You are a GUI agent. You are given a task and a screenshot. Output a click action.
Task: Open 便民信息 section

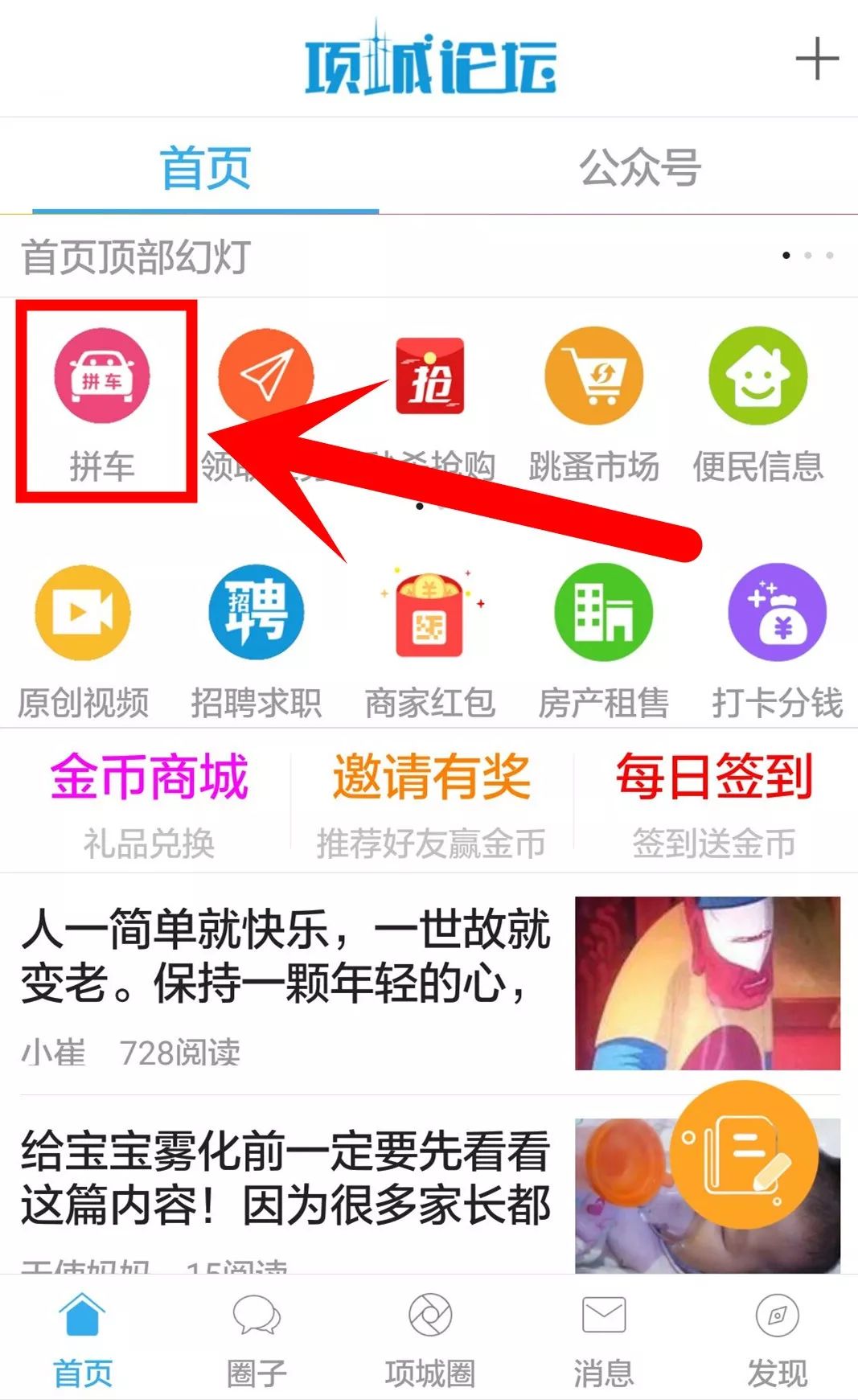coord(757,402)
